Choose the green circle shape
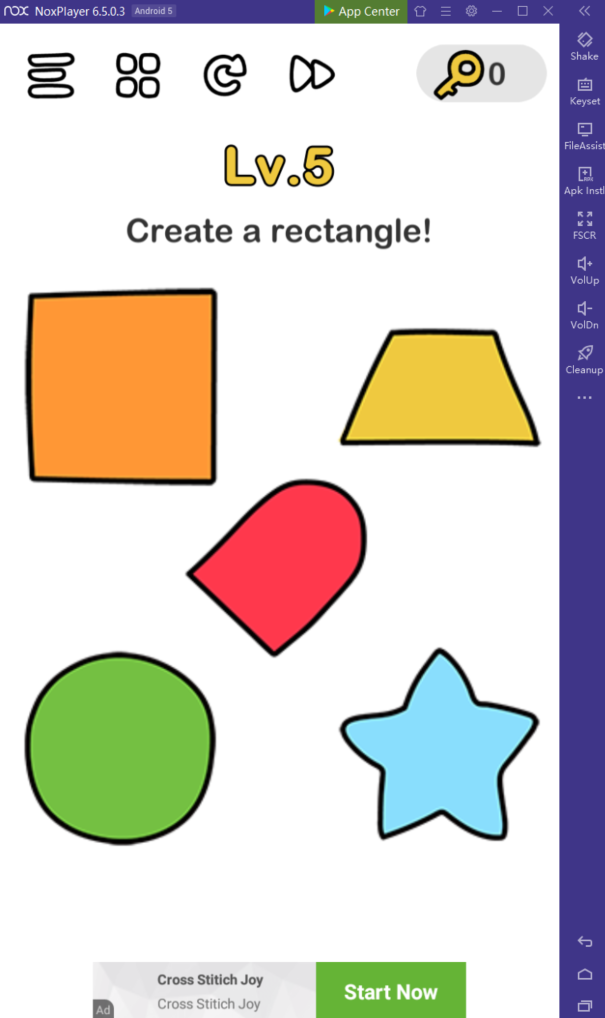This screenshot has height=1018, width=605. 120,746
